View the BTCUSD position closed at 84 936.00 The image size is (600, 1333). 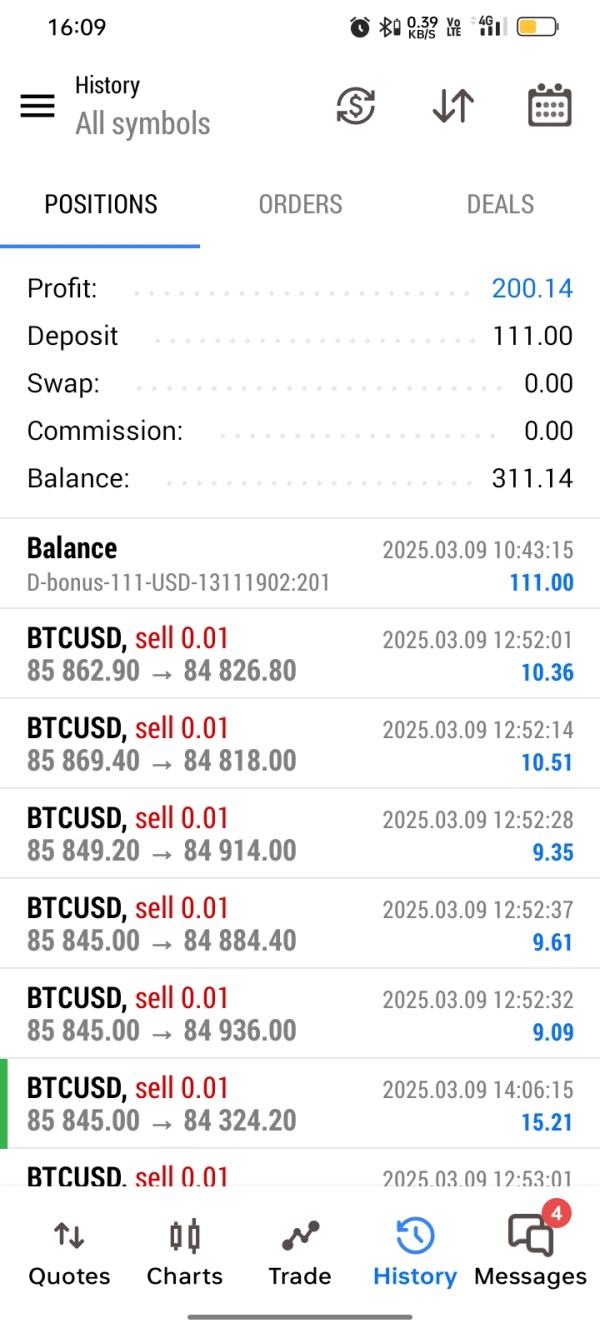click(x=300, y=1014)
